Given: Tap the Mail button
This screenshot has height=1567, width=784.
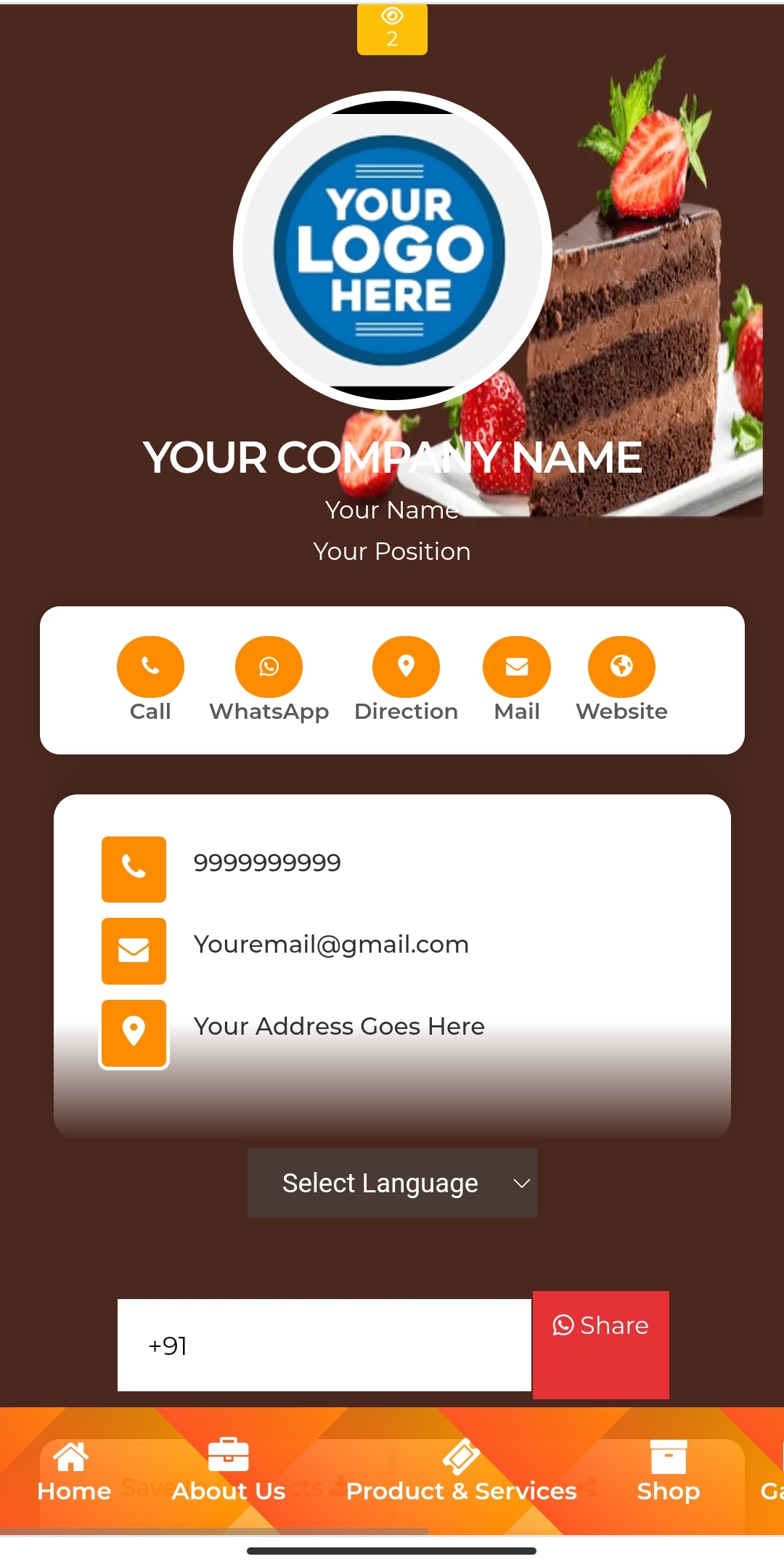Looking at the screenshot, I should [517, 667].
